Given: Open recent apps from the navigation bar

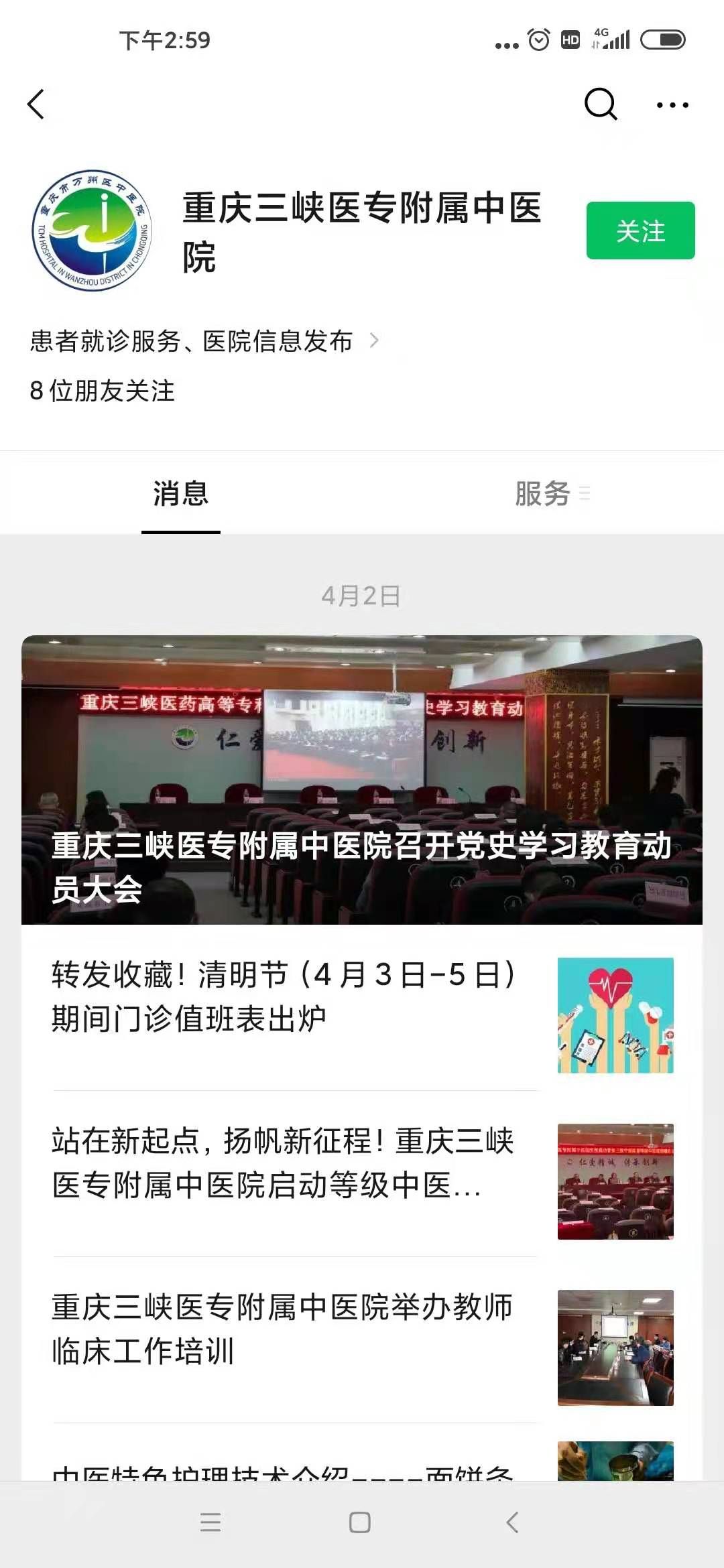Looking at the screenshot, I should coord(210,1522).
